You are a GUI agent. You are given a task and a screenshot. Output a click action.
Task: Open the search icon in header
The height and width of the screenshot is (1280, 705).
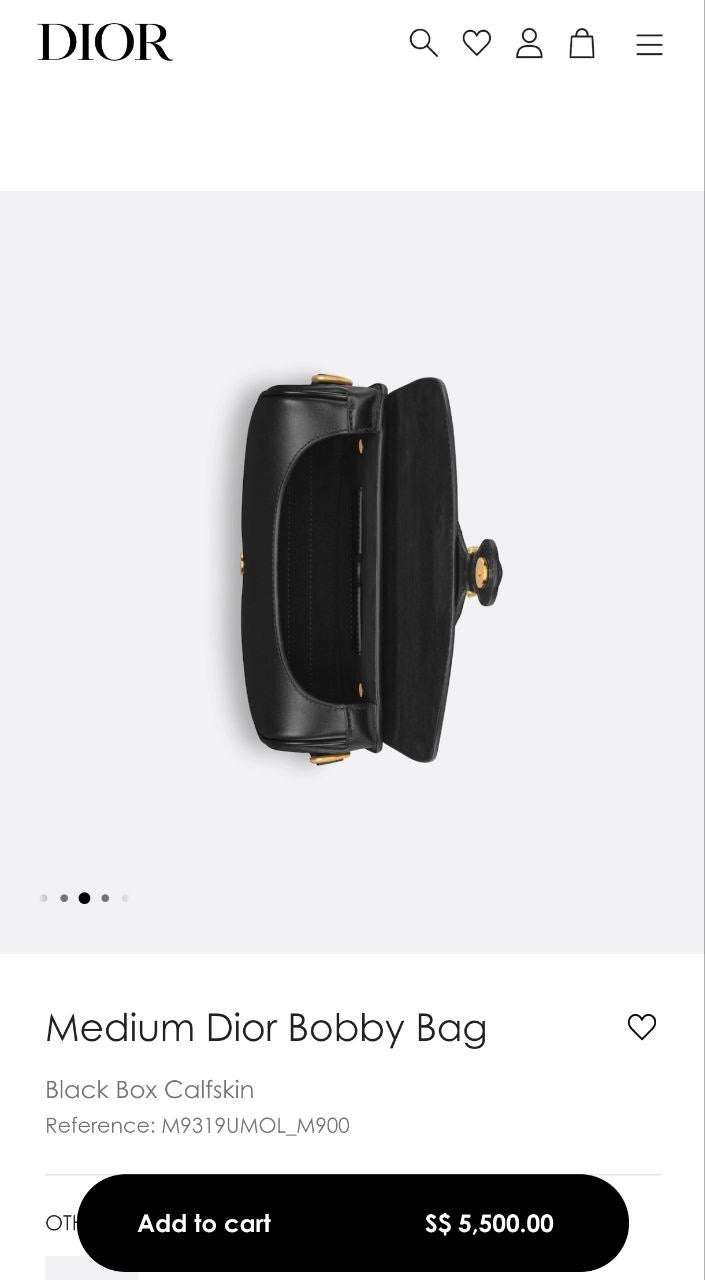point(423,43)
